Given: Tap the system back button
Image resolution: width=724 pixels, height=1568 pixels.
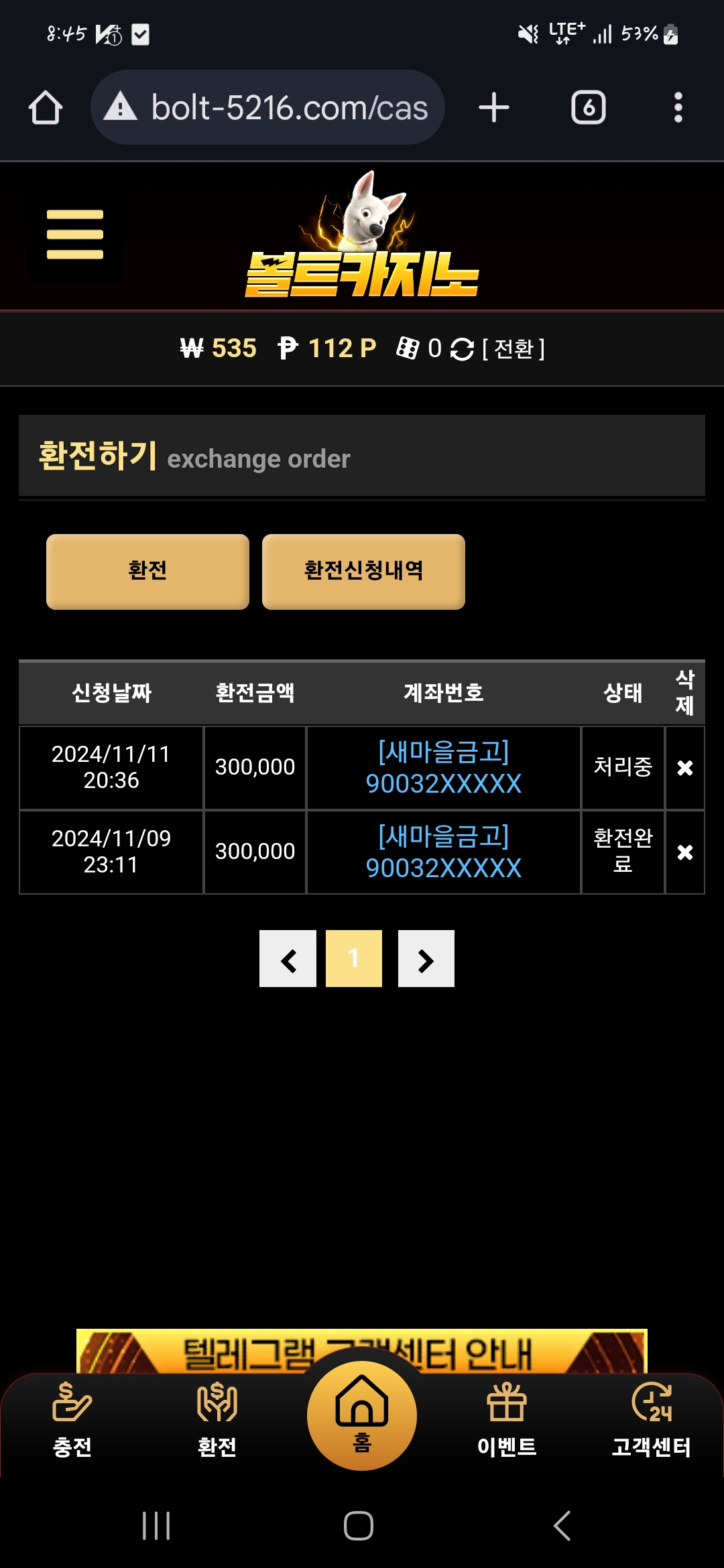Looking at the screenshot, I should point(562,1526).
